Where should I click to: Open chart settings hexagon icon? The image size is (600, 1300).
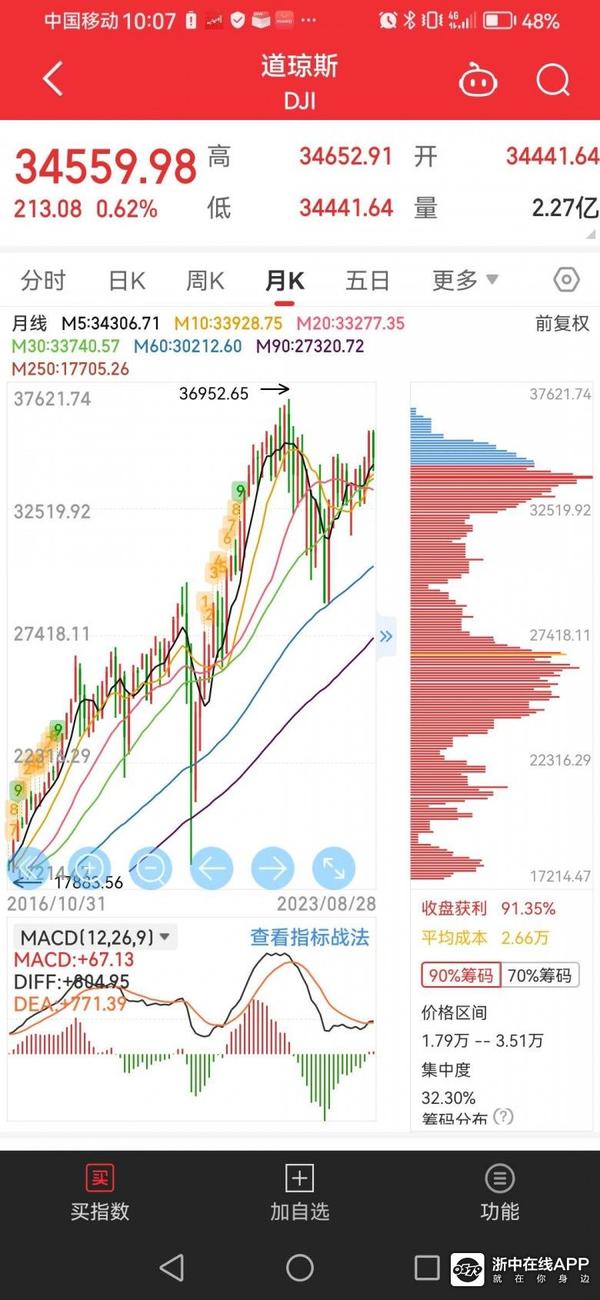coord(566,280)
